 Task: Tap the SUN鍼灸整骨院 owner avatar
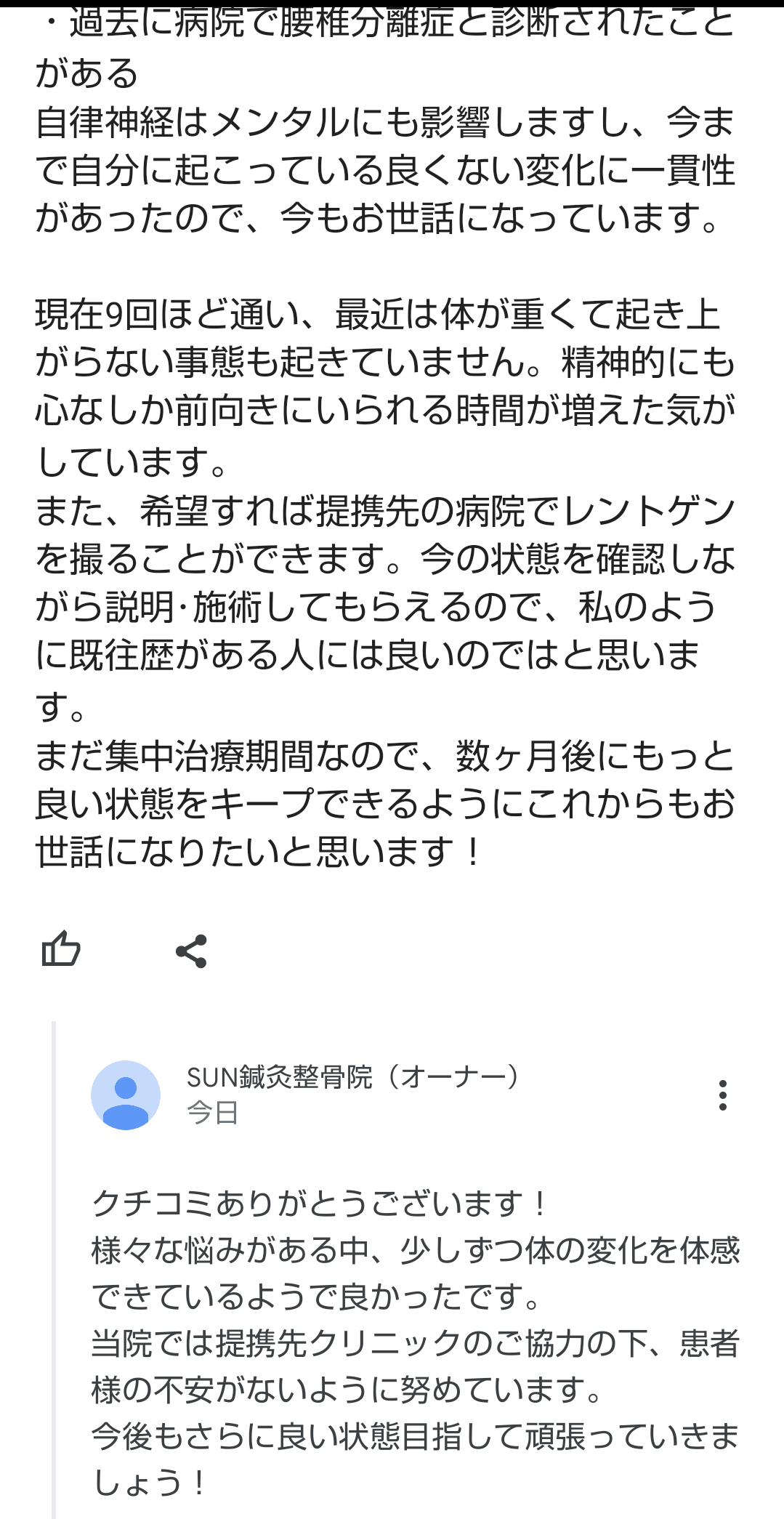[x=126, y=1095]
